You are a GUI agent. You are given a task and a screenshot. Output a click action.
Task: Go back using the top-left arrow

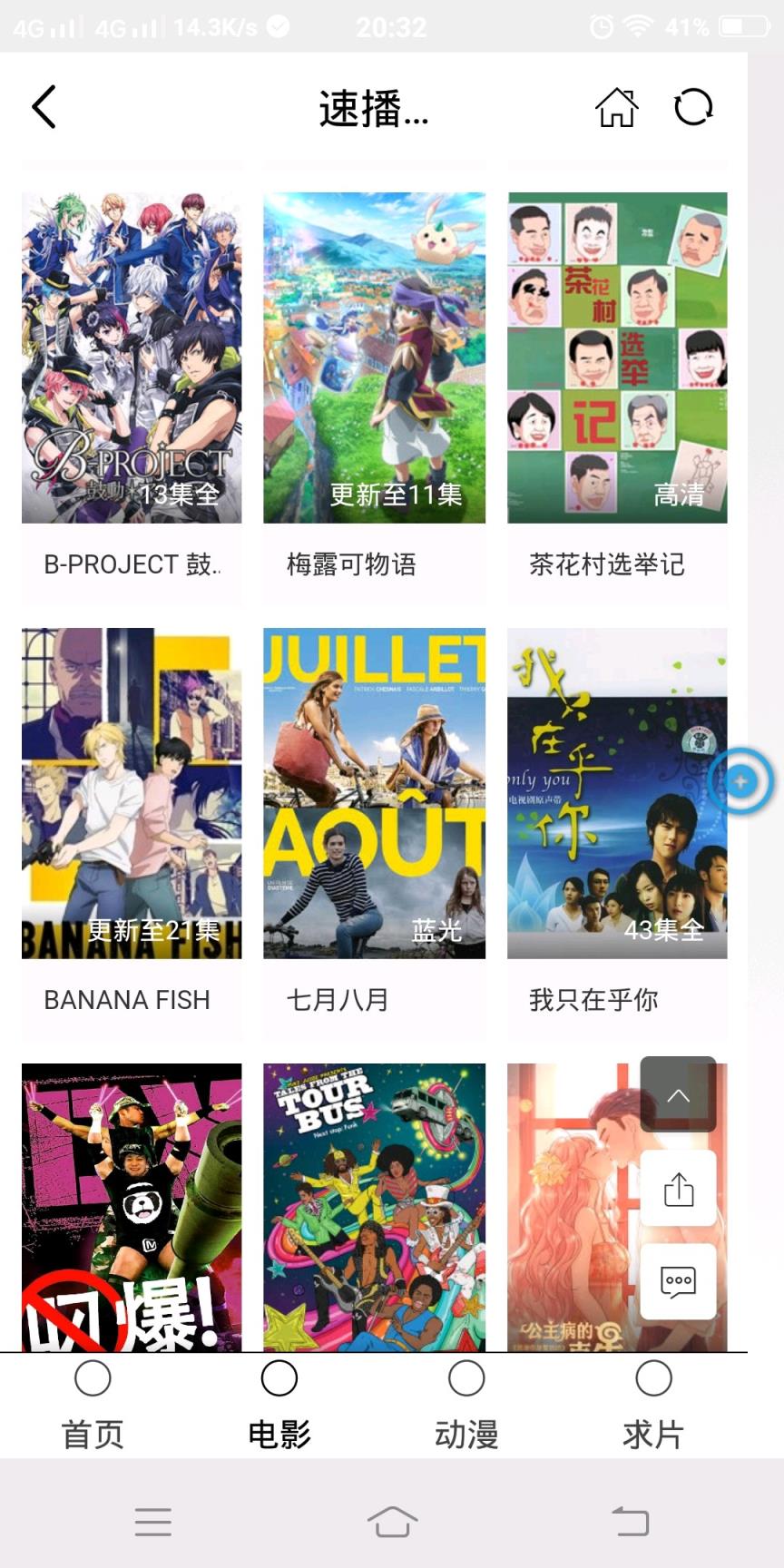click(43, 106)
